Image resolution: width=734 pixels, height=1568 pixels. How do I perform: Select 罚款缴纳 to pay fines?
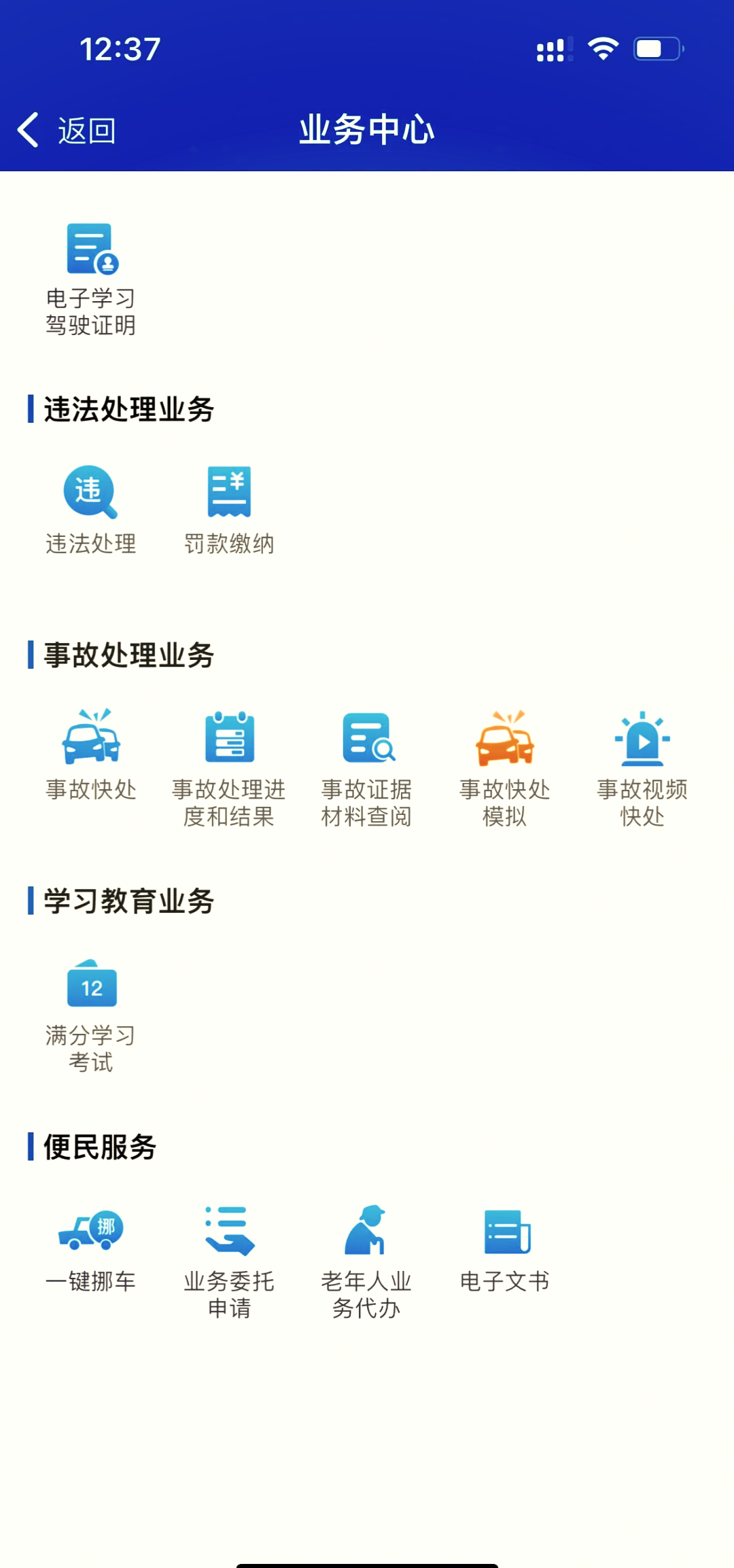(x=229, y=510)
